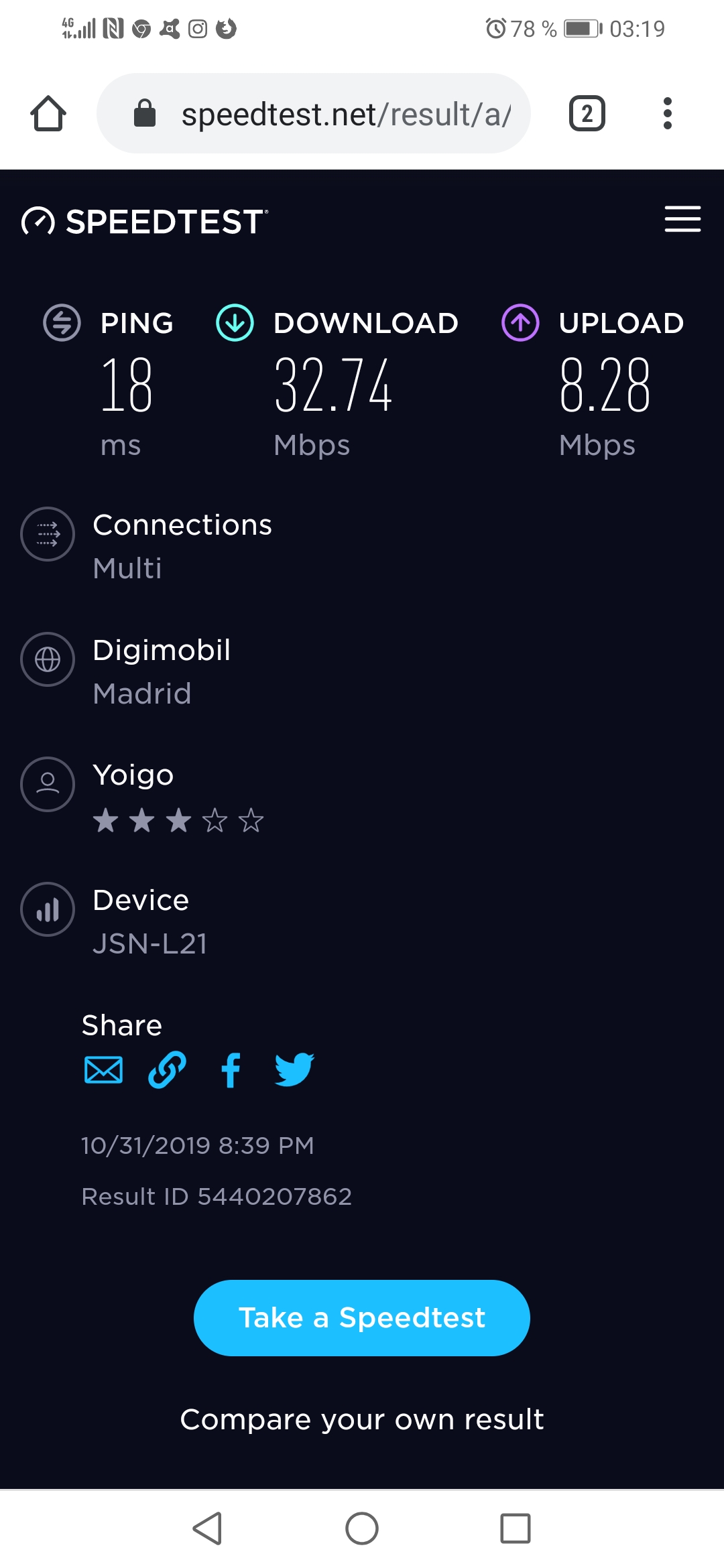The height and width of the screenshot is (1568, 724).
Task: Share the result on Facebook
Action: [x=231, y=1069]
